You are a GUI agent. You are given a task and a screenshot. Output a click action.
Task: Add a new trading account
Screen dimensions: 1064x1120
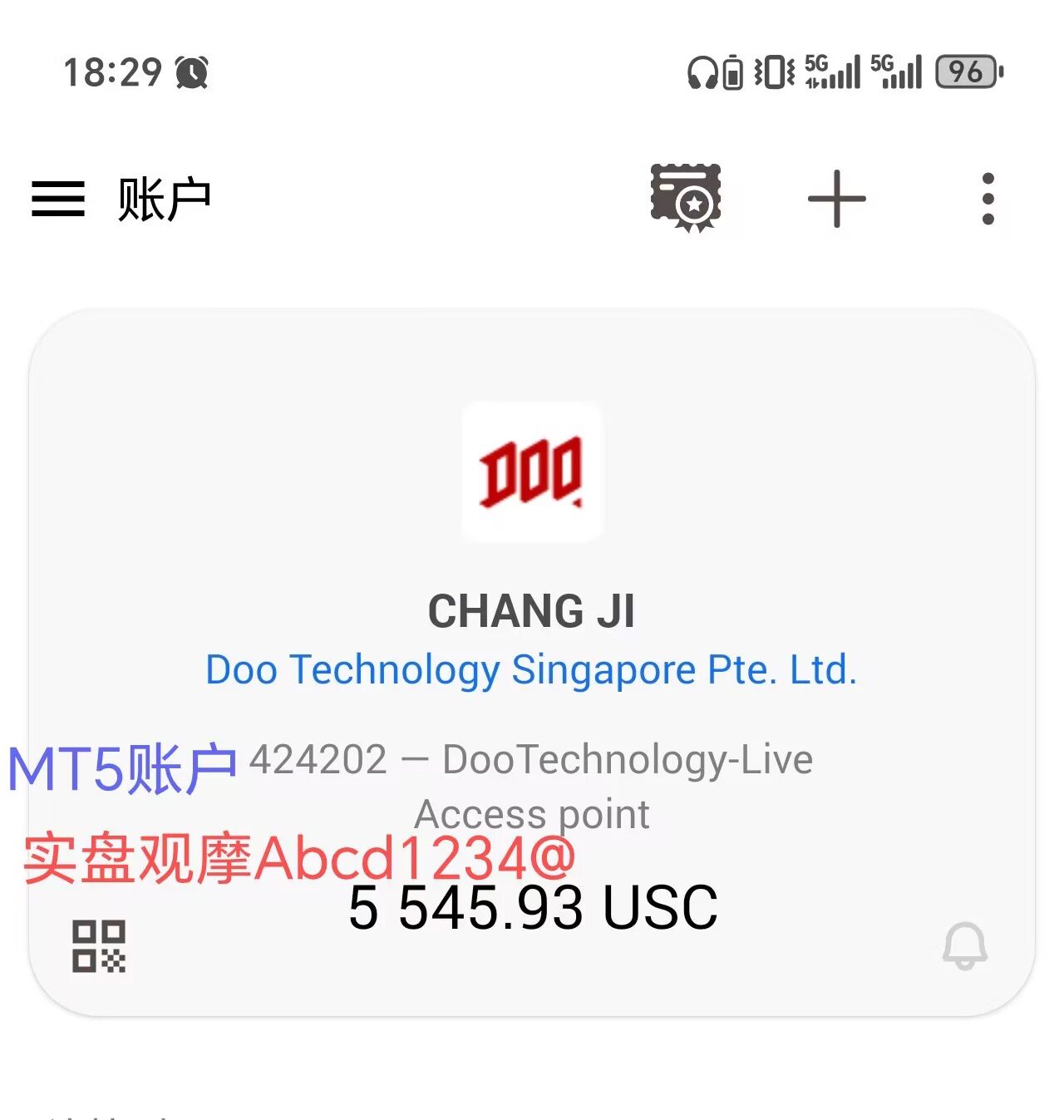(x=836, y=199)
